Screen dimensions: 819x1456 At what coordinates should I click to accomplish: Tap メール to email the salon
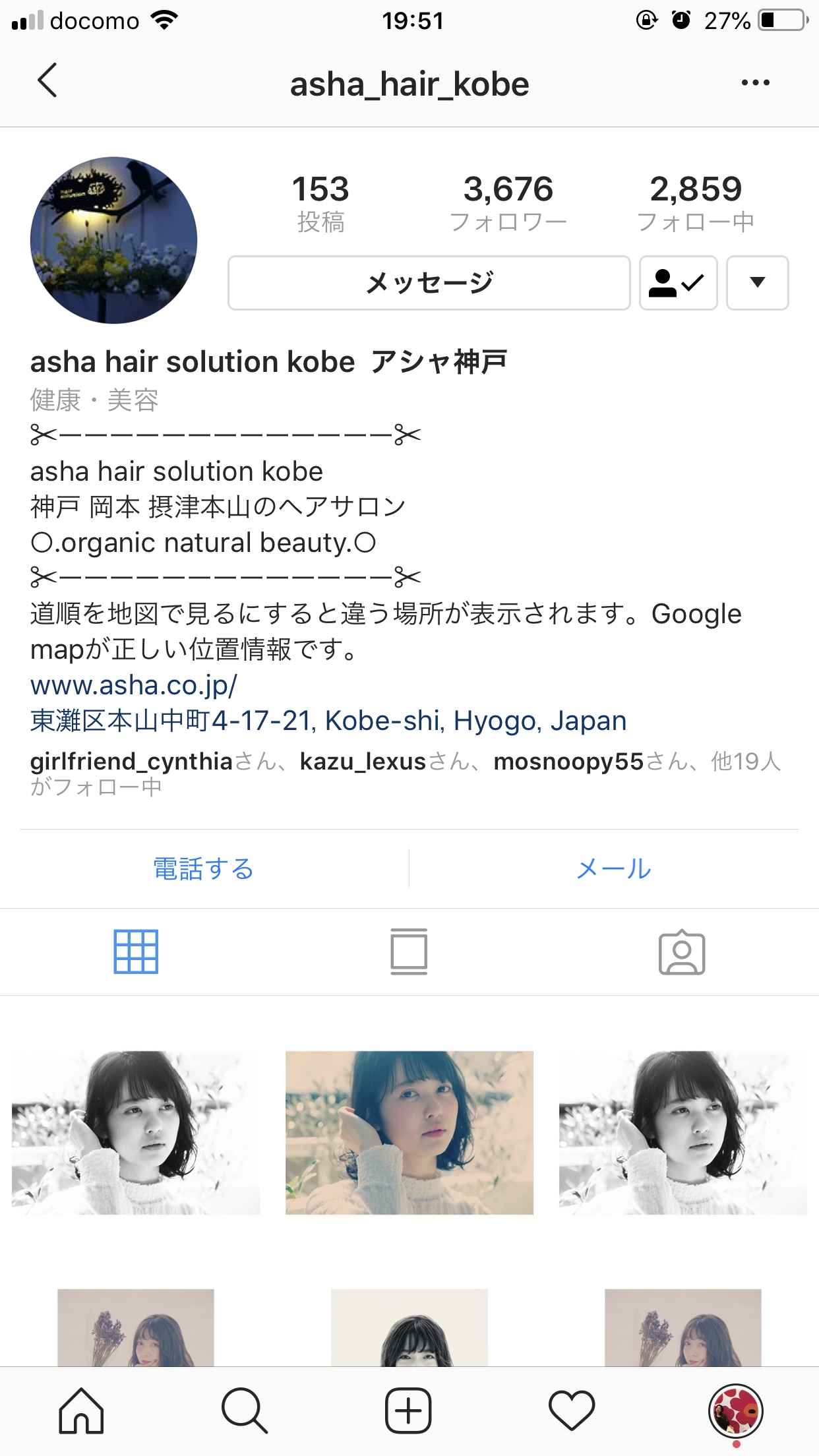614,868
